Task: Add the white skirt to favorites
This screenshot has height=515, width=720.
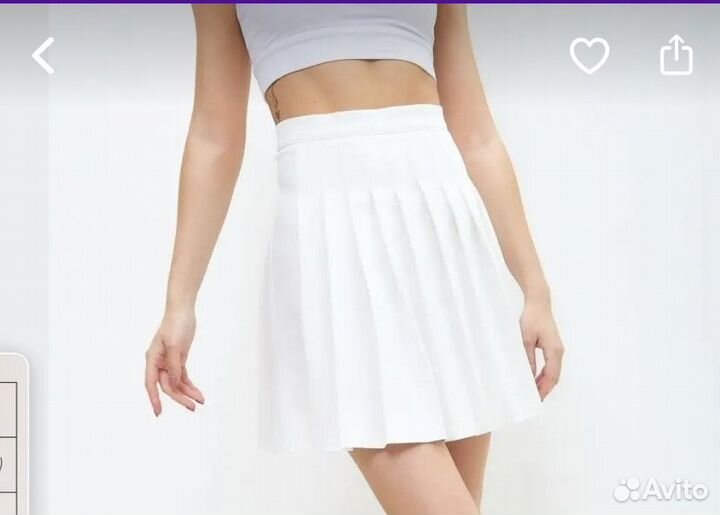Action: [x=589, y=56]
